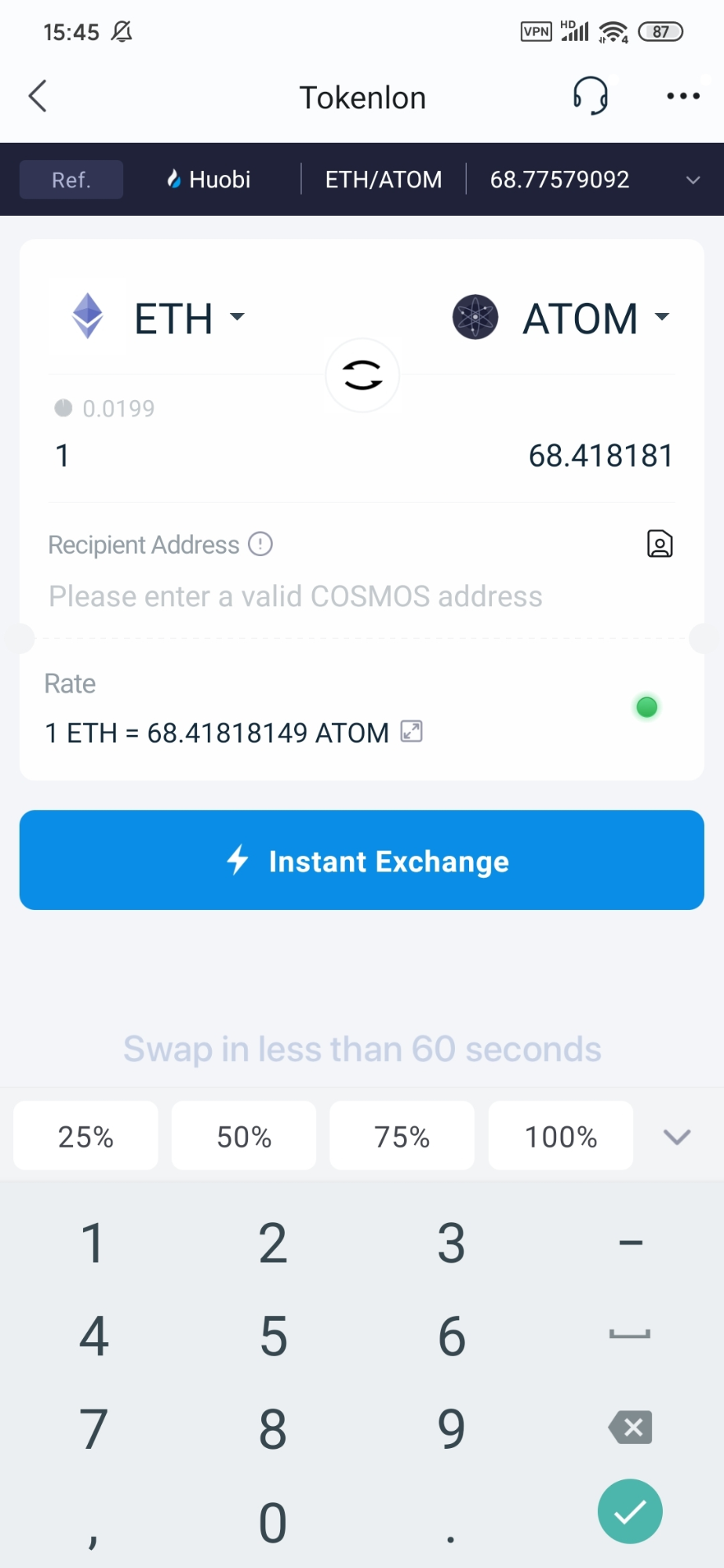
Task: Open customer support headset icon
Action: (x=590, y=96)
